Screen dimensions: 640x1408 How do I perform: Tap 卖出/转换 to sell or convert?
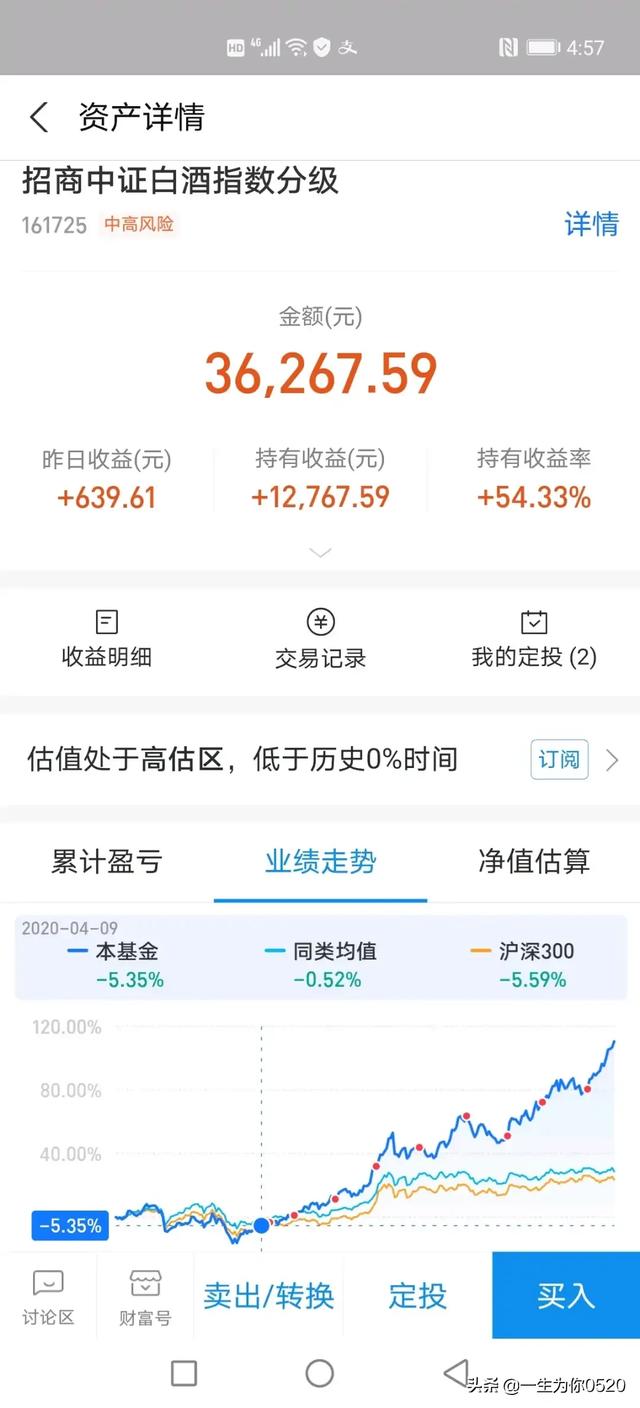tap(268, 1296)
